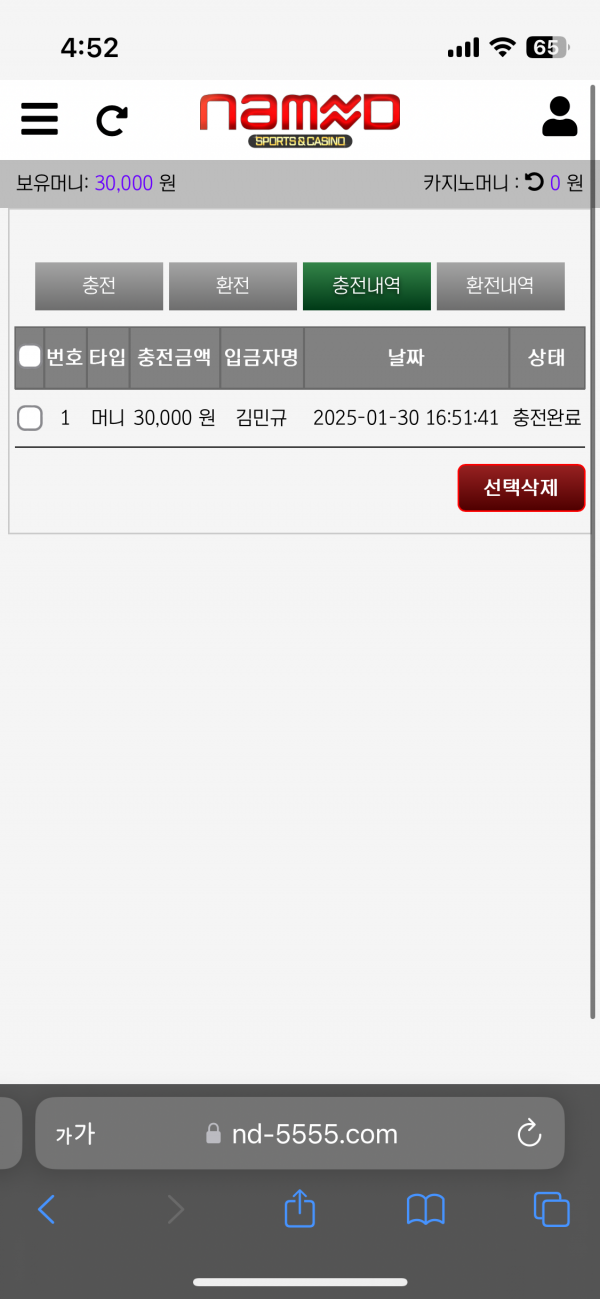Tick the checkbox for entry 1
Viewport: 600px width, 1299px height.
30,418
